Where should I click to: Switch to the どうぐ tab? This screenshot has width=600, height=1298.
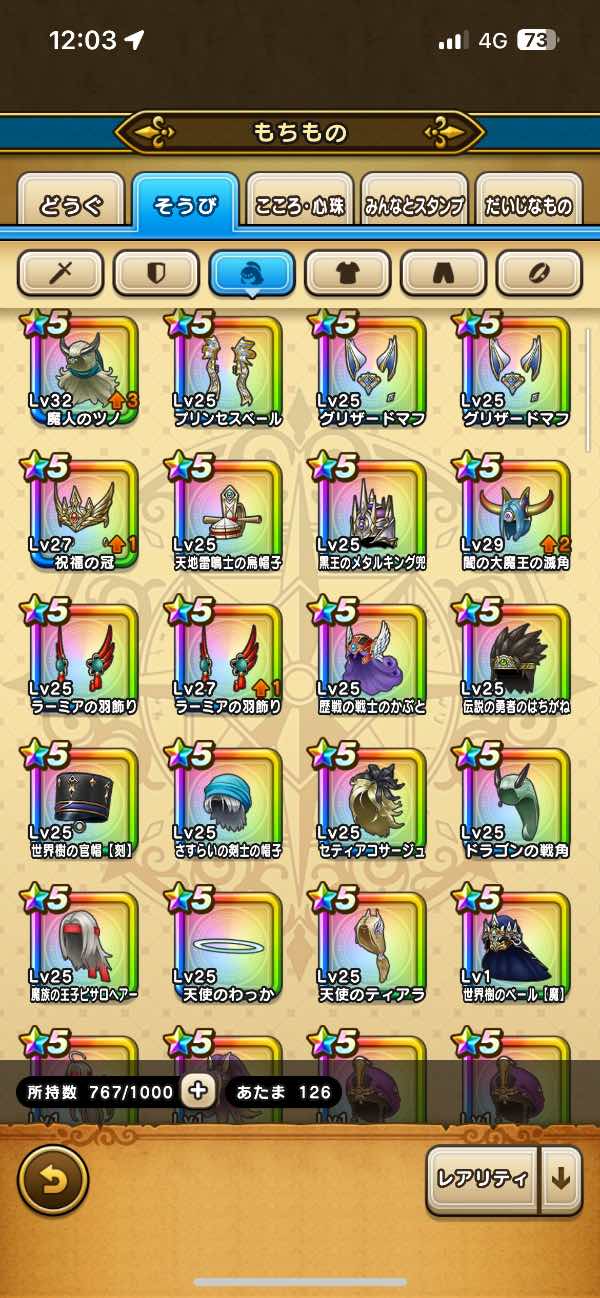[x=71, y=206]
